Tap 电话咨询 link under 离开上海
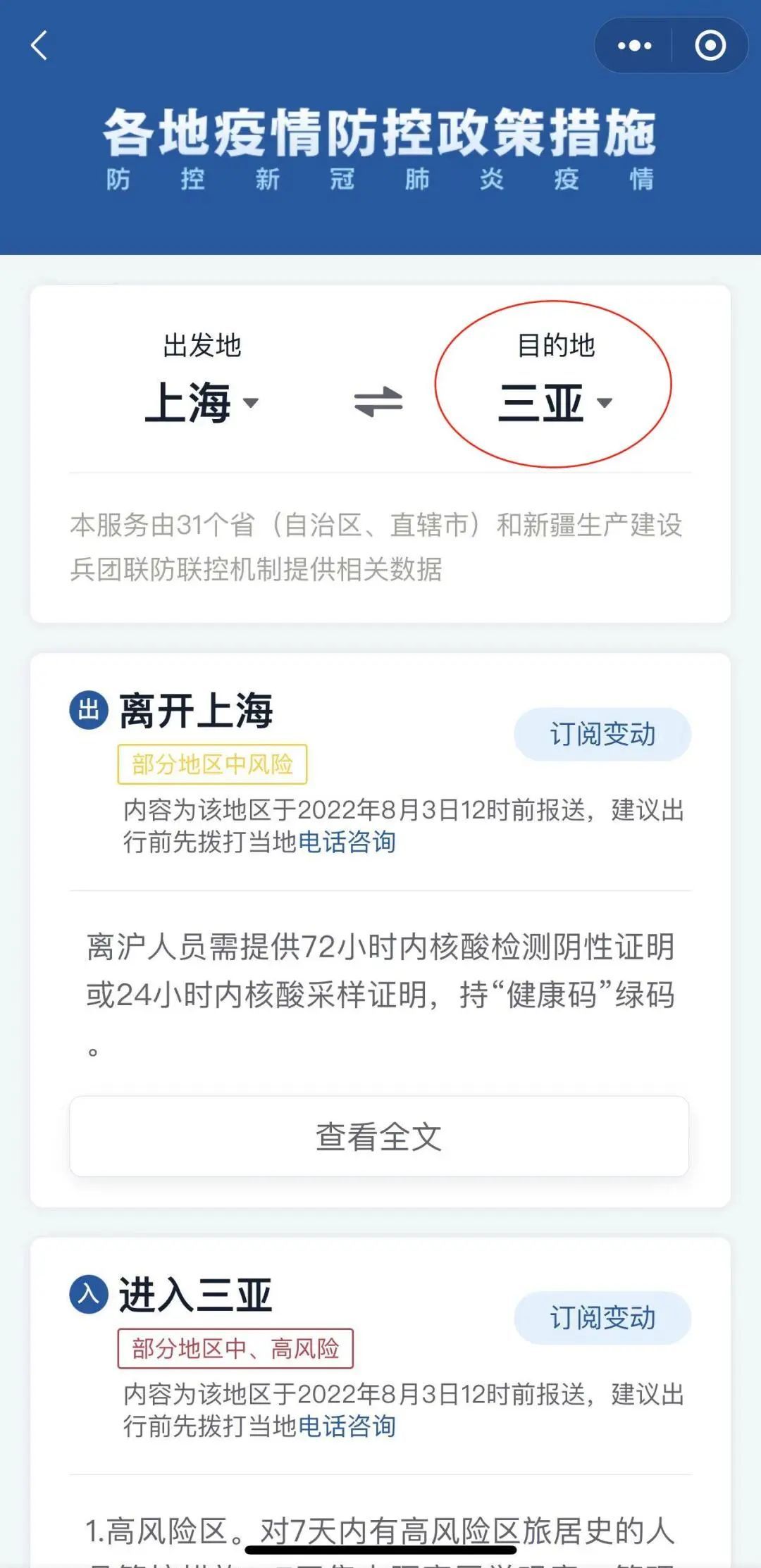761x1568 pixels. pos(347,842)
